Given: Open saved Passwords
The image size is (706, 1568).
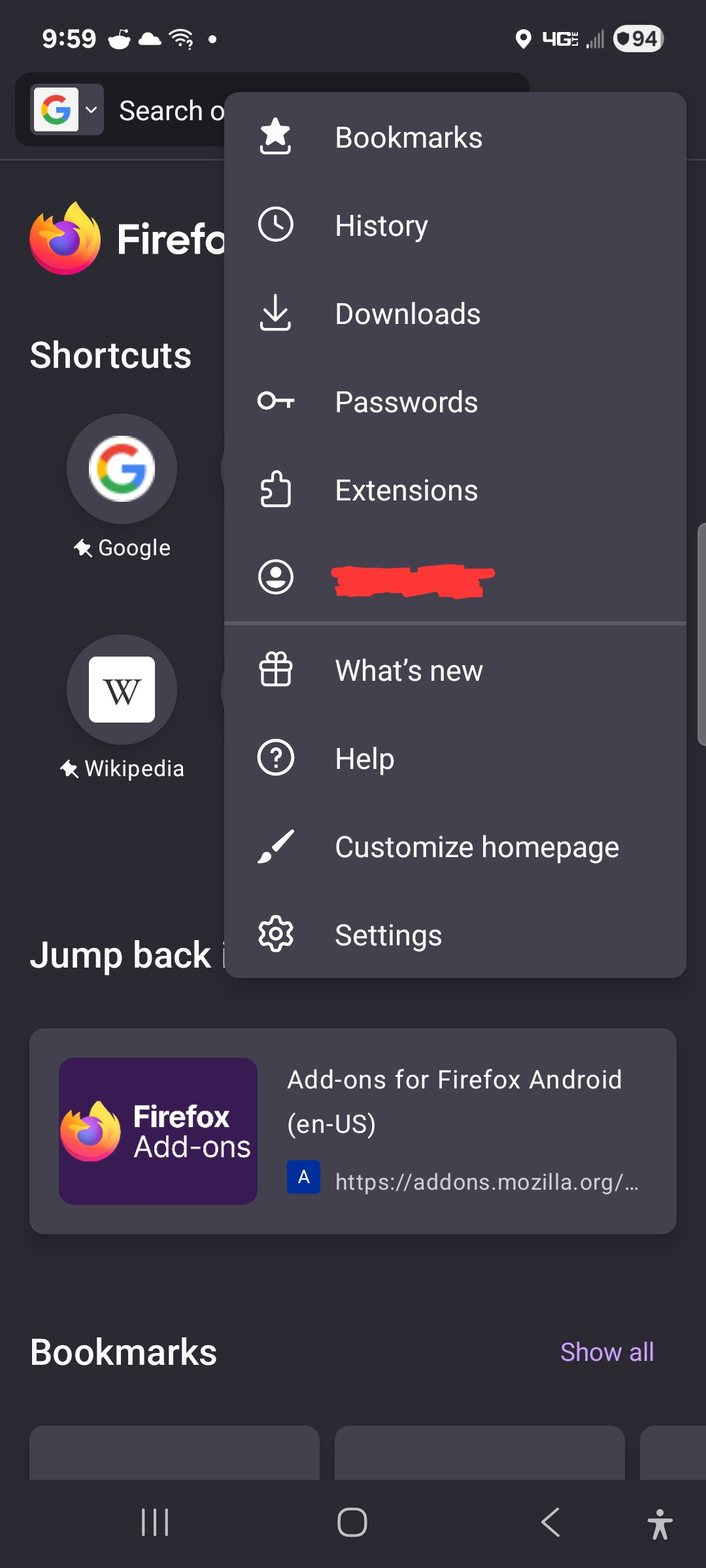Looking at the screenshot, I should [x=406, y=402].
